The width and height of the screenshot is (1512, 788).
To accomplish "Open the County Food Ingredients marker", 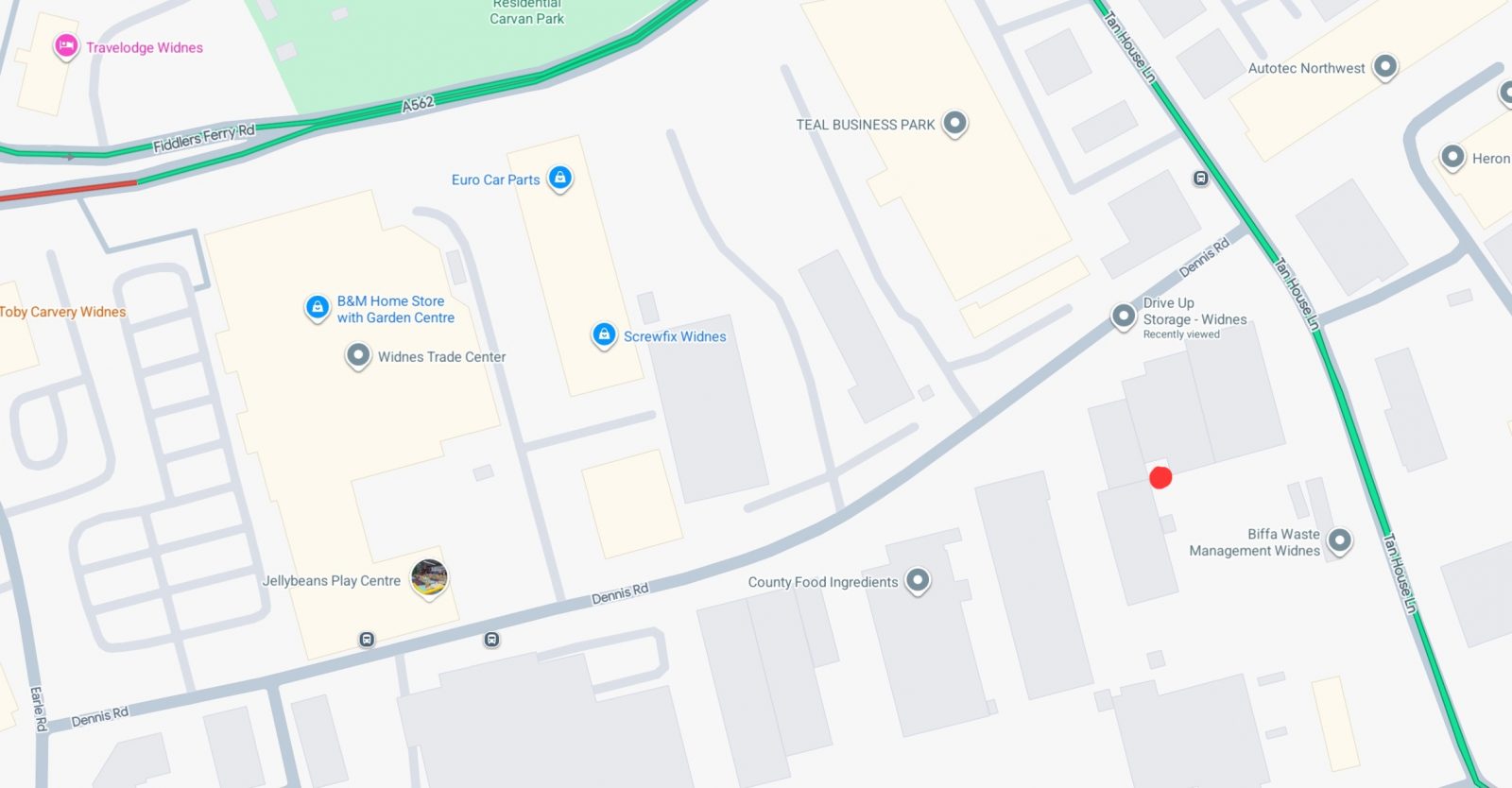I will [918, 580].
